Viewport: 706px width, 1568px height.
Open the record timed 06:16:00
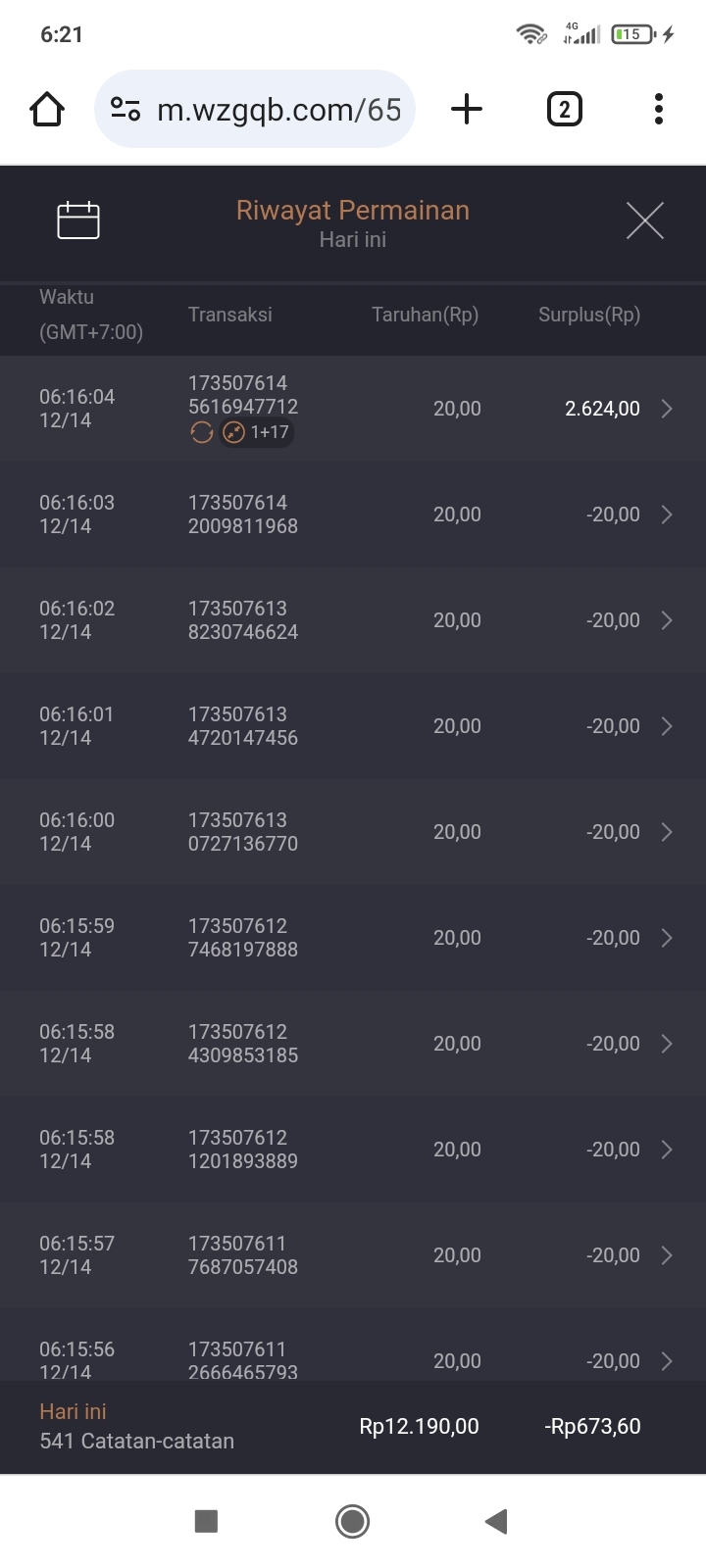353,832
